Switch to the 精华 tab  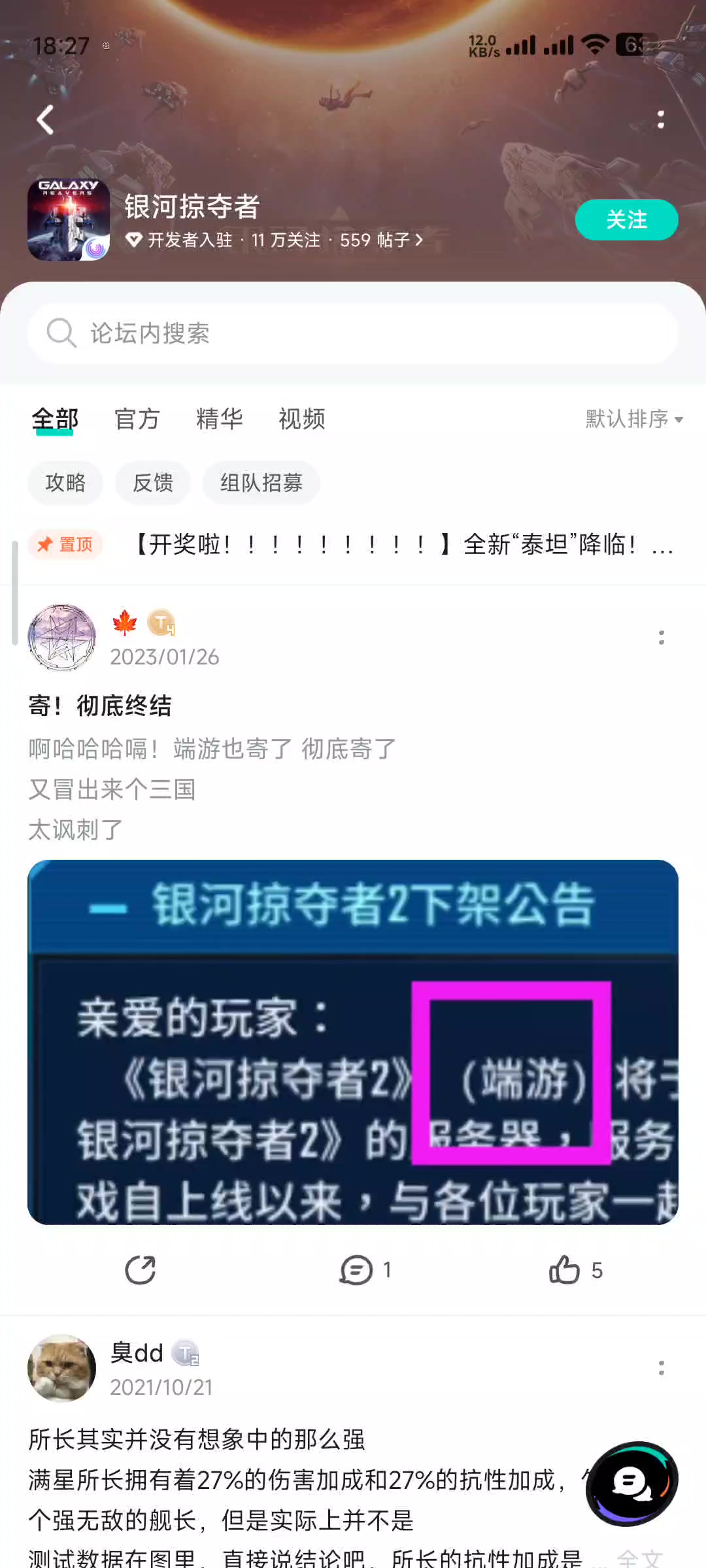click(220, 419)
